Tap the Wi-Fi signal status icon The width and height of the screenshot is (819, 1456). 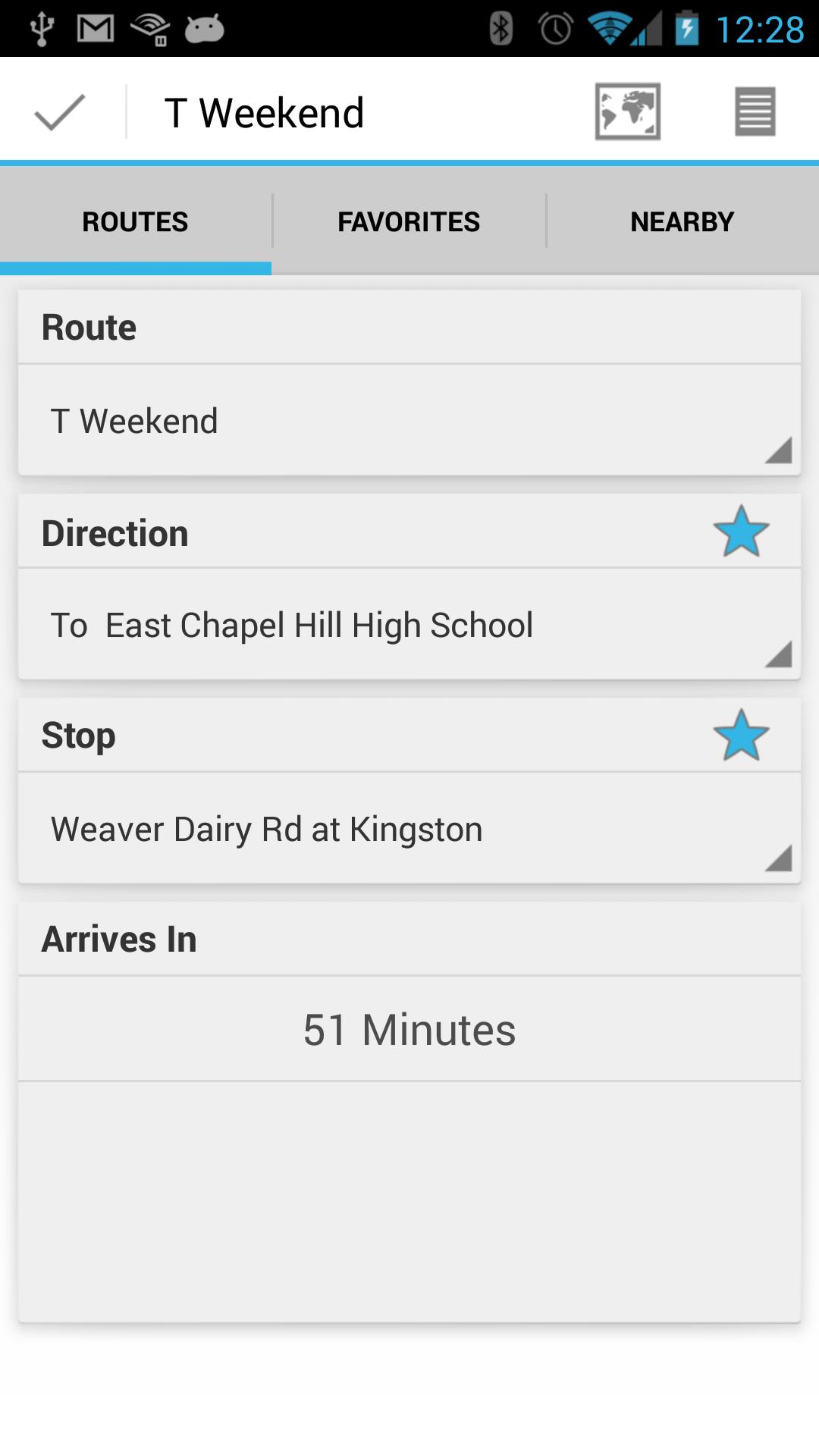604,27
